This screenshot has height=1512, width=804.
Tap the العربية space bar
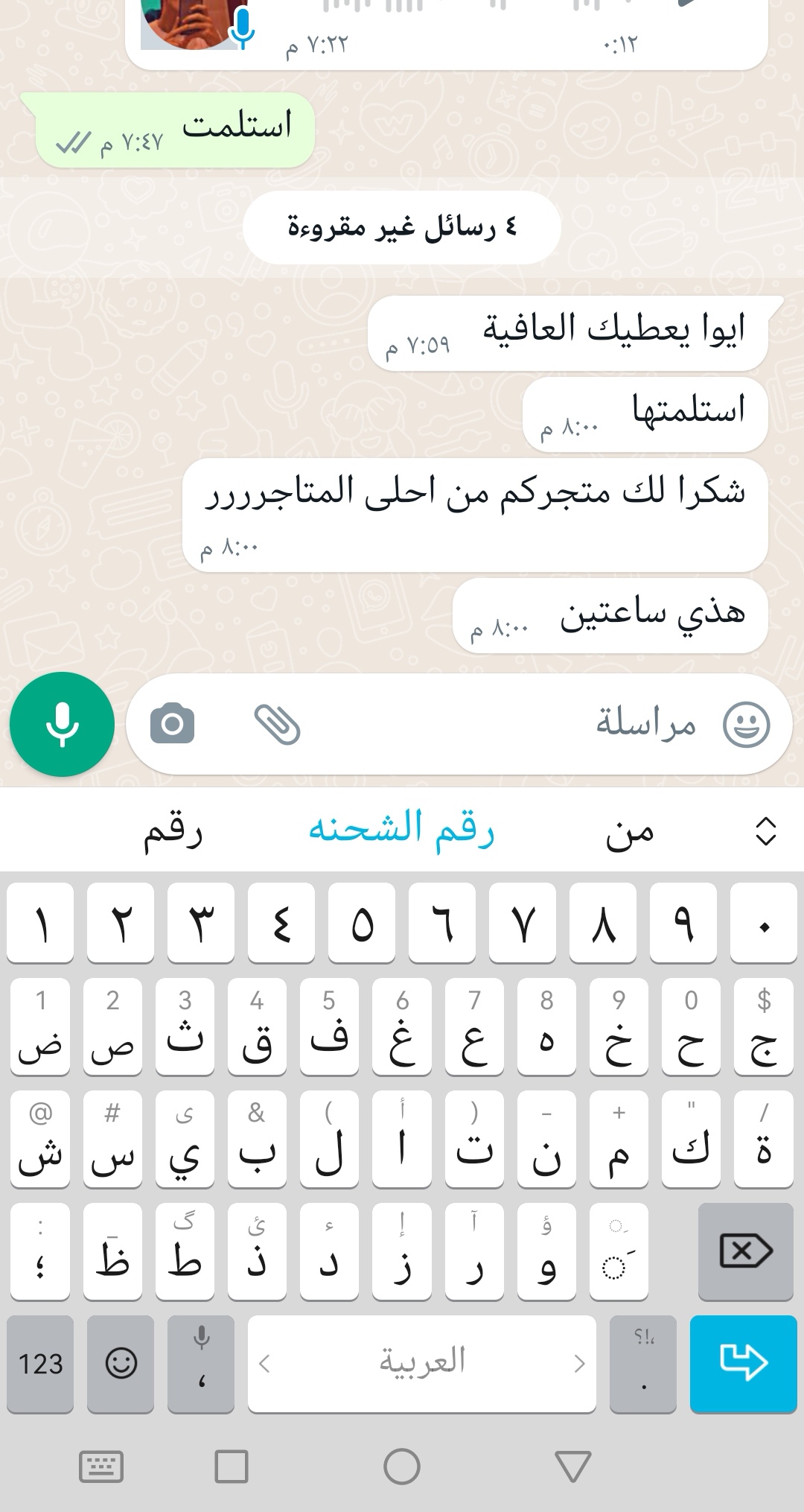tap(422, 1364)
